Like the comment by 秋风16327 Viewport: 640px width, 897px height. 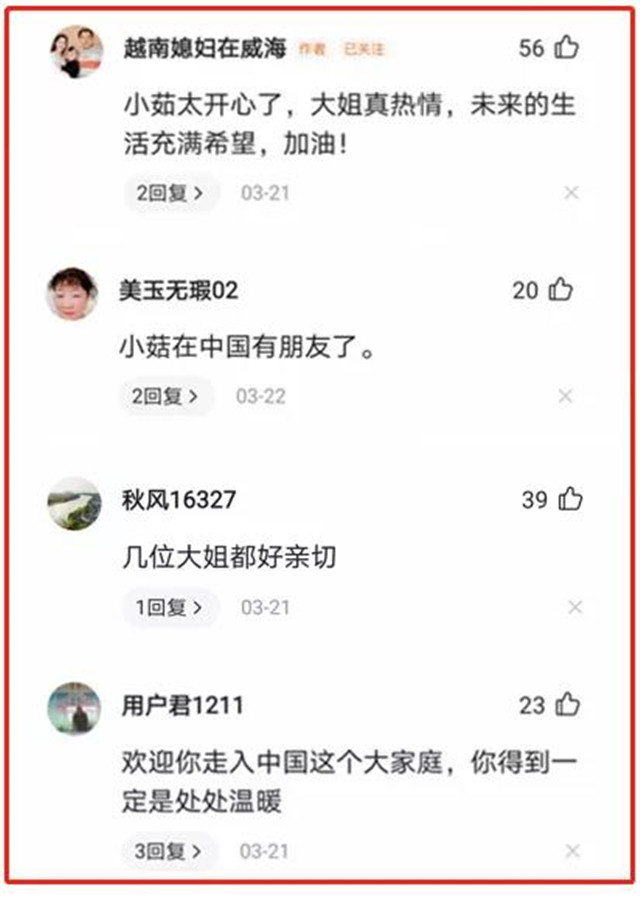coord(569,499)
